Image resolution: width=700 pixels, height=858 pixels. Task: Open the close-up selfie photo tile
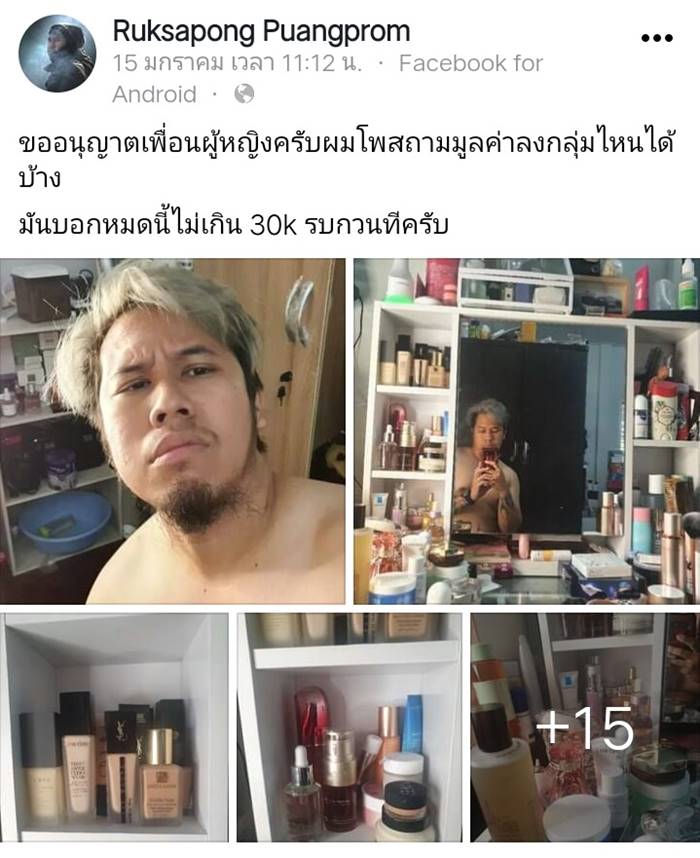173,431
